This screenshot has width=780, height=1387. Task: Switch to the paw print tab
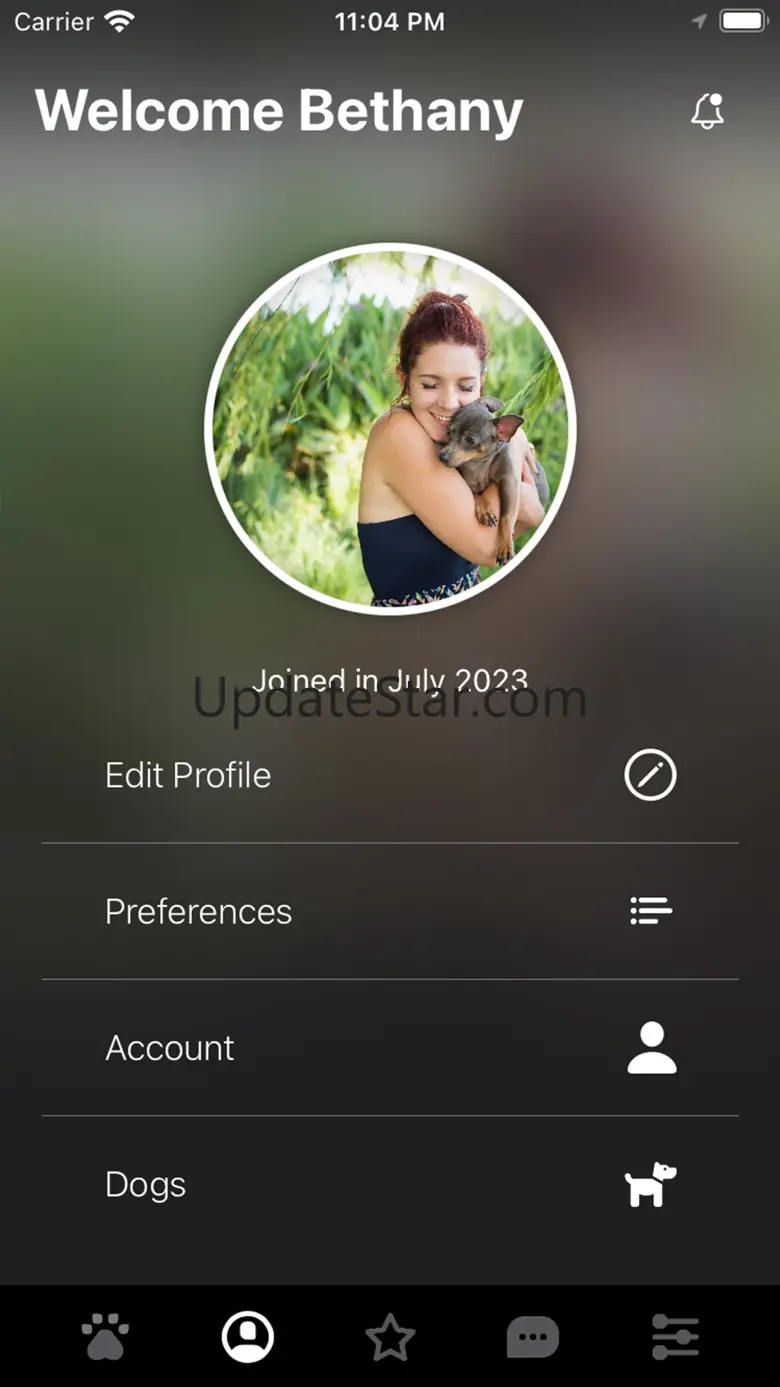pyautogui.click(x=105, y=1336)
